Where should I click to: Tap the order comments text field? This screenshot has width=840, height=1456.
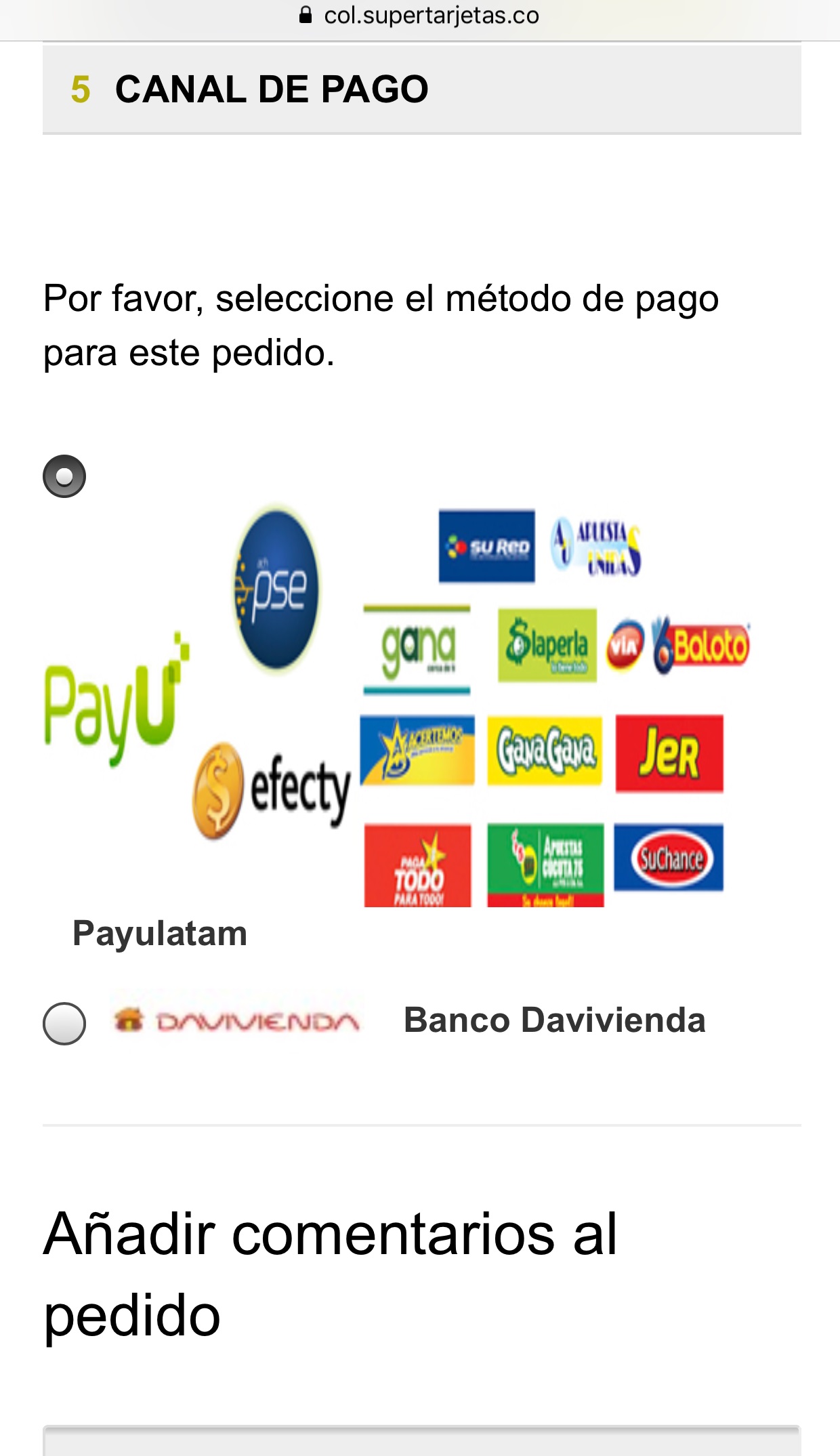click(421, 1441)
